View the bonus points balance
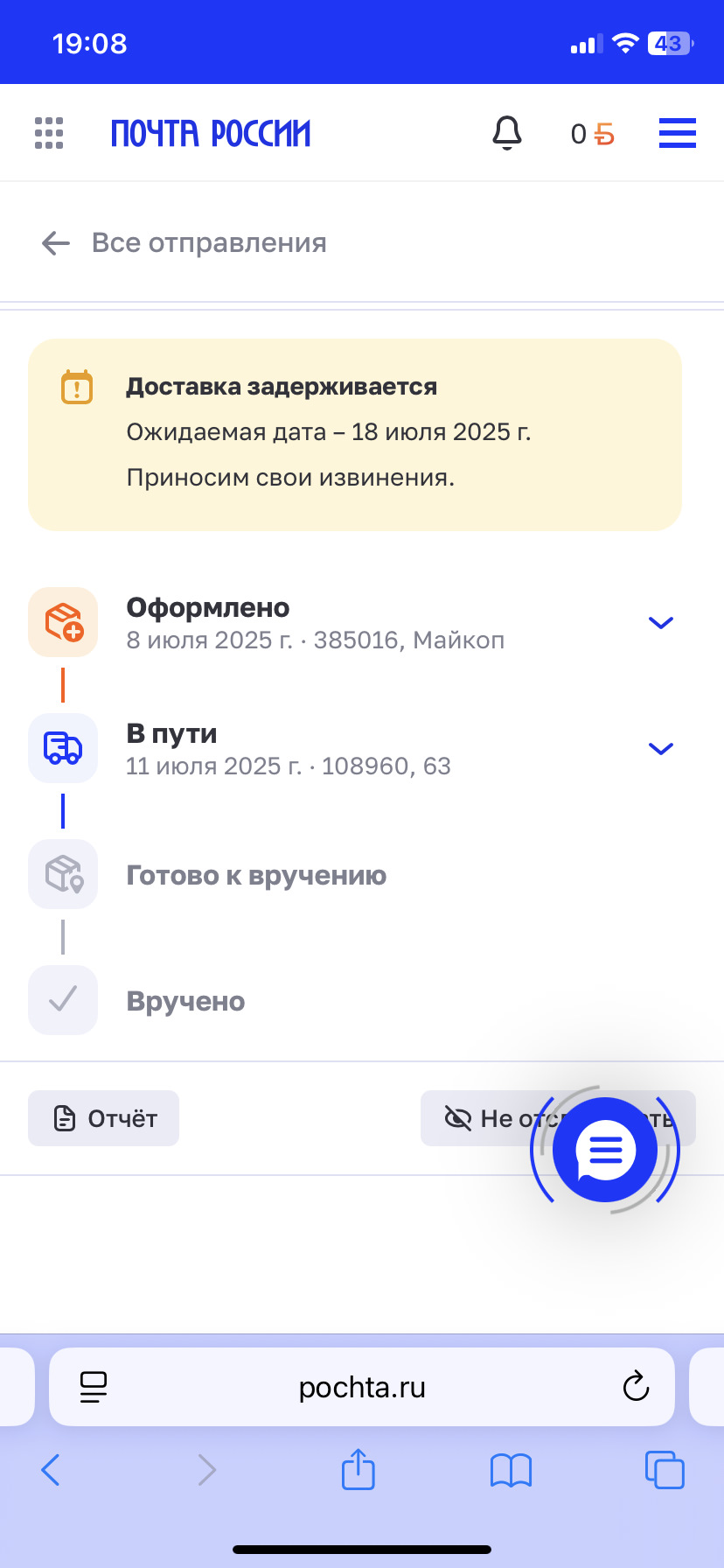The image size is (724, 1568). 592,134
